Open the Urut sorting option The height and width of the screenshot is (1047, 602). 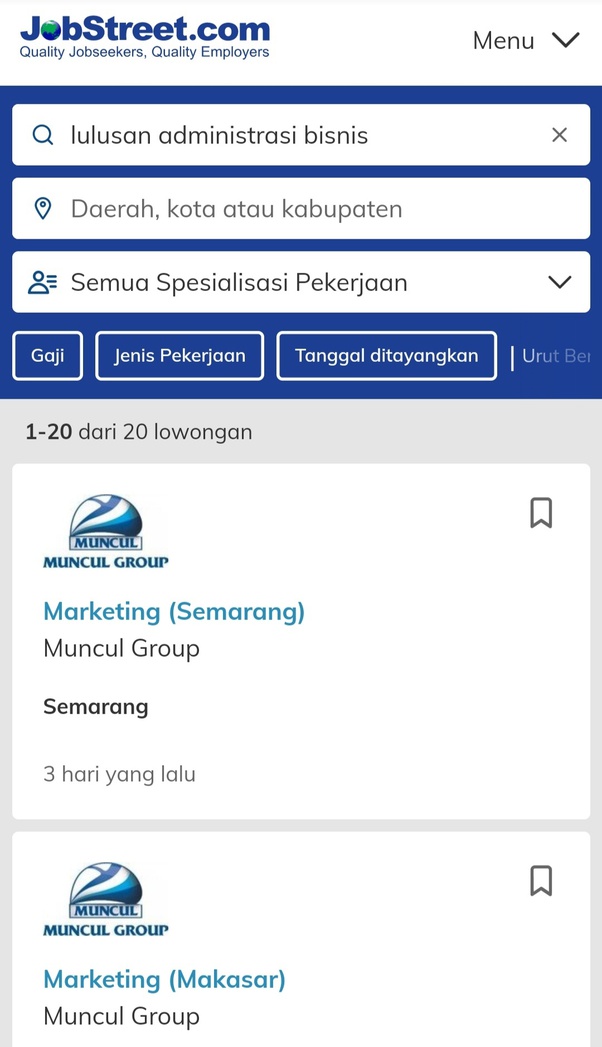click(555, 356)
